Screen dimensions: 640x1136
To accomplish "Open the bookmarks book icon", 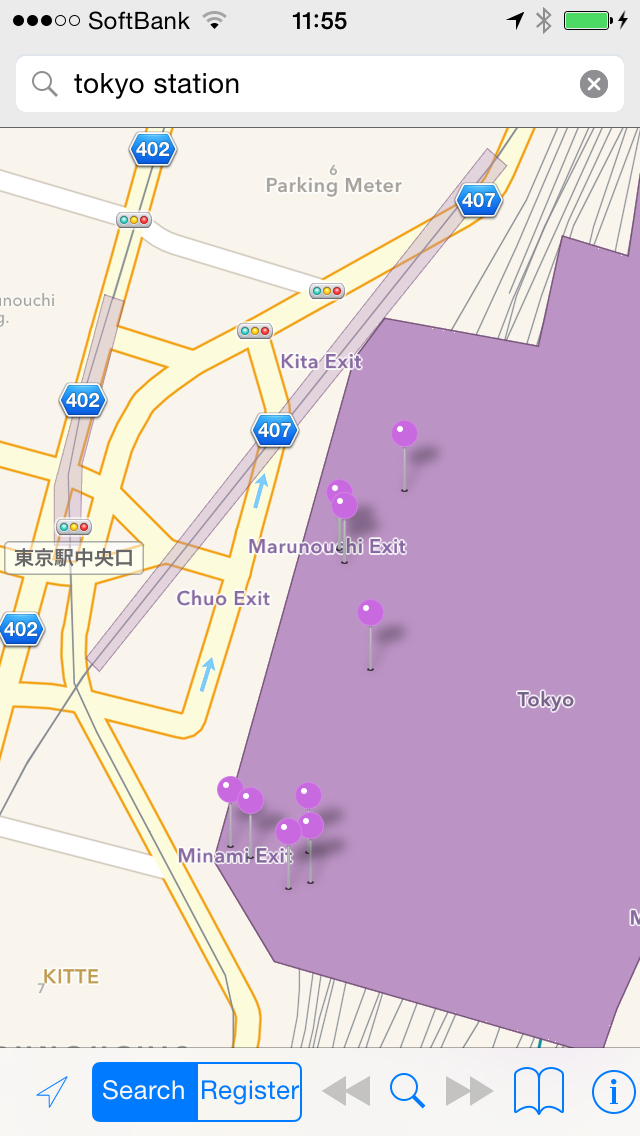I will click(x=539, y=1091).
